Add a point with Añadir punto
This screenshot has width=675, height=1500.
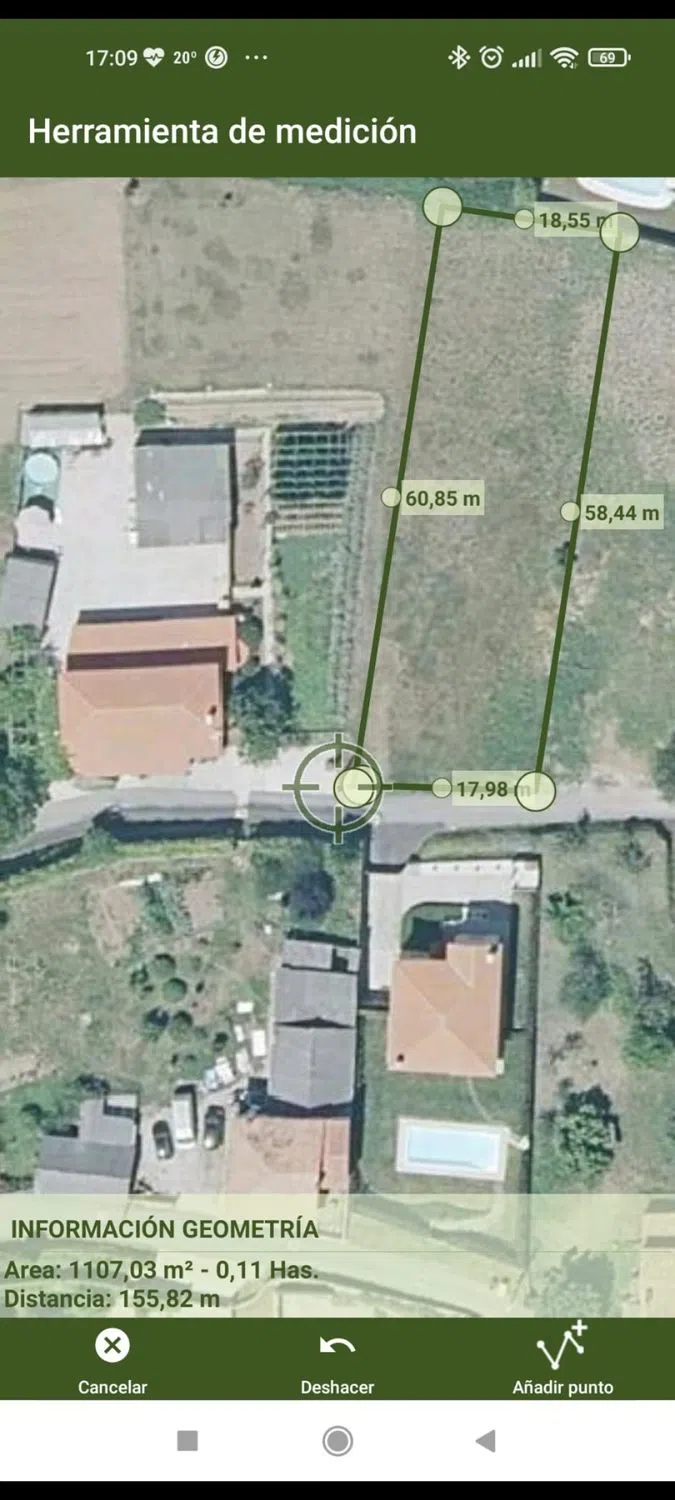pos(562,1359)
